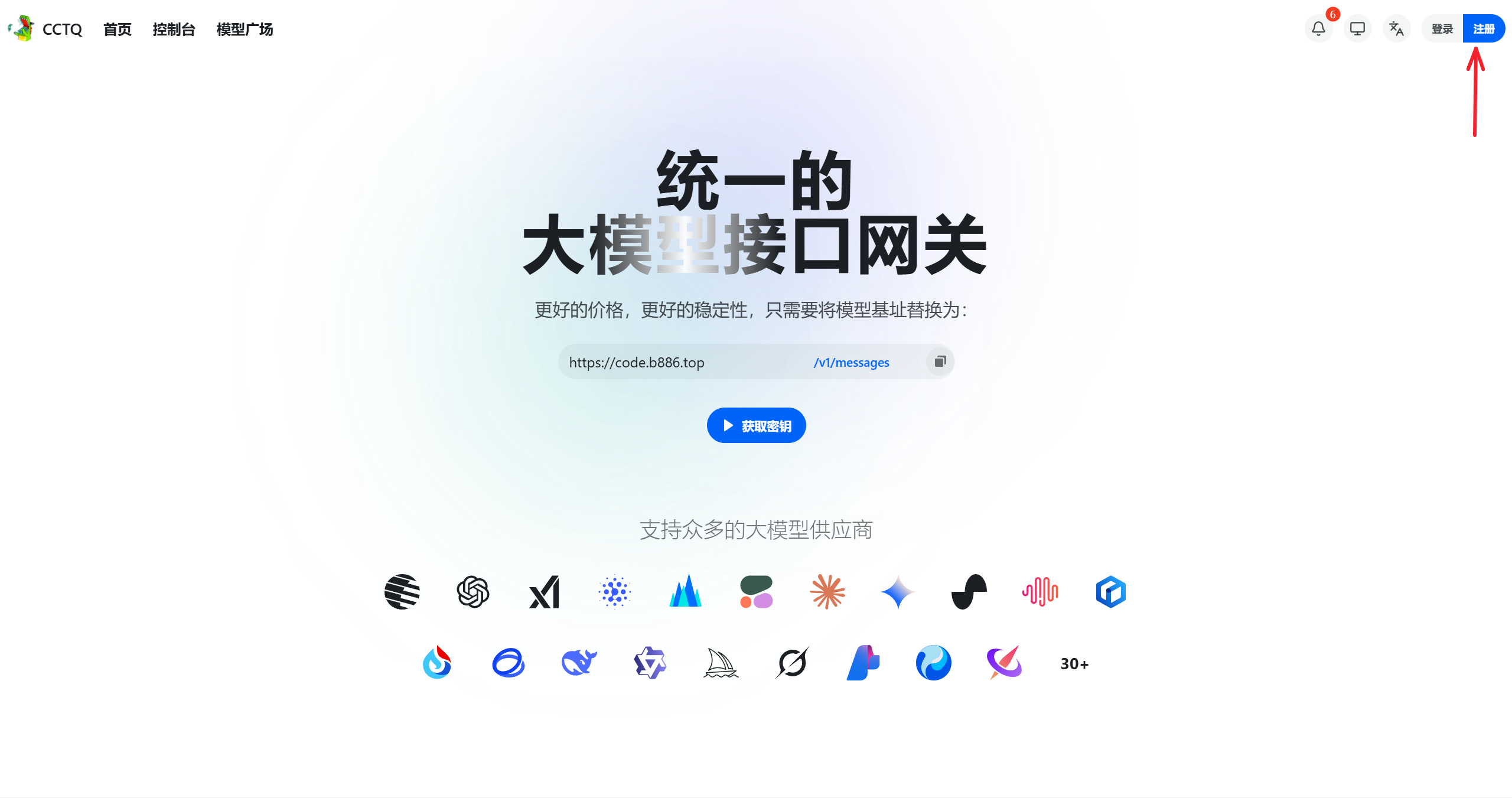The image size is (1512, 798).
Task: Open the 控制台 console
Action: (x=174, y=30)
